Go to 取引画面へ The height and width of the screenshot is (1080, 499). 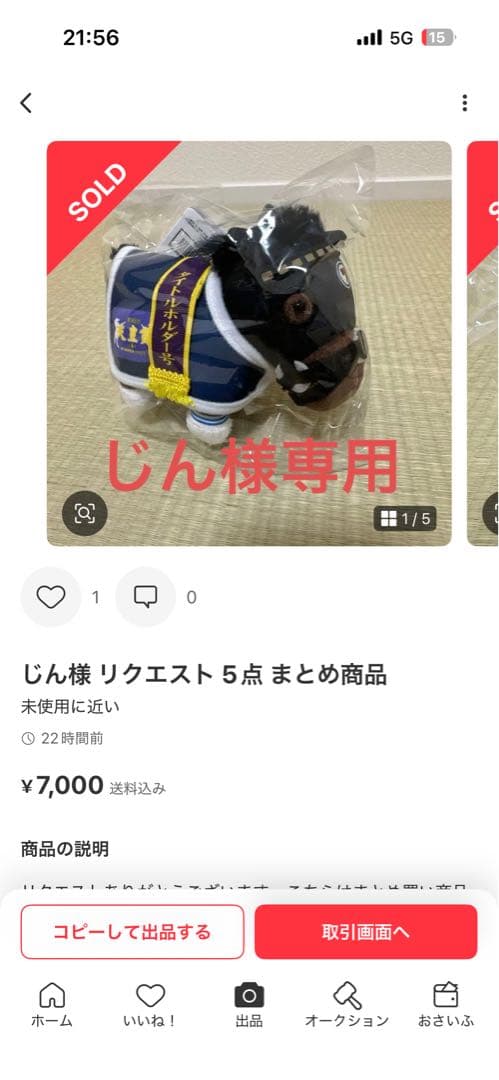pos(366,932)
